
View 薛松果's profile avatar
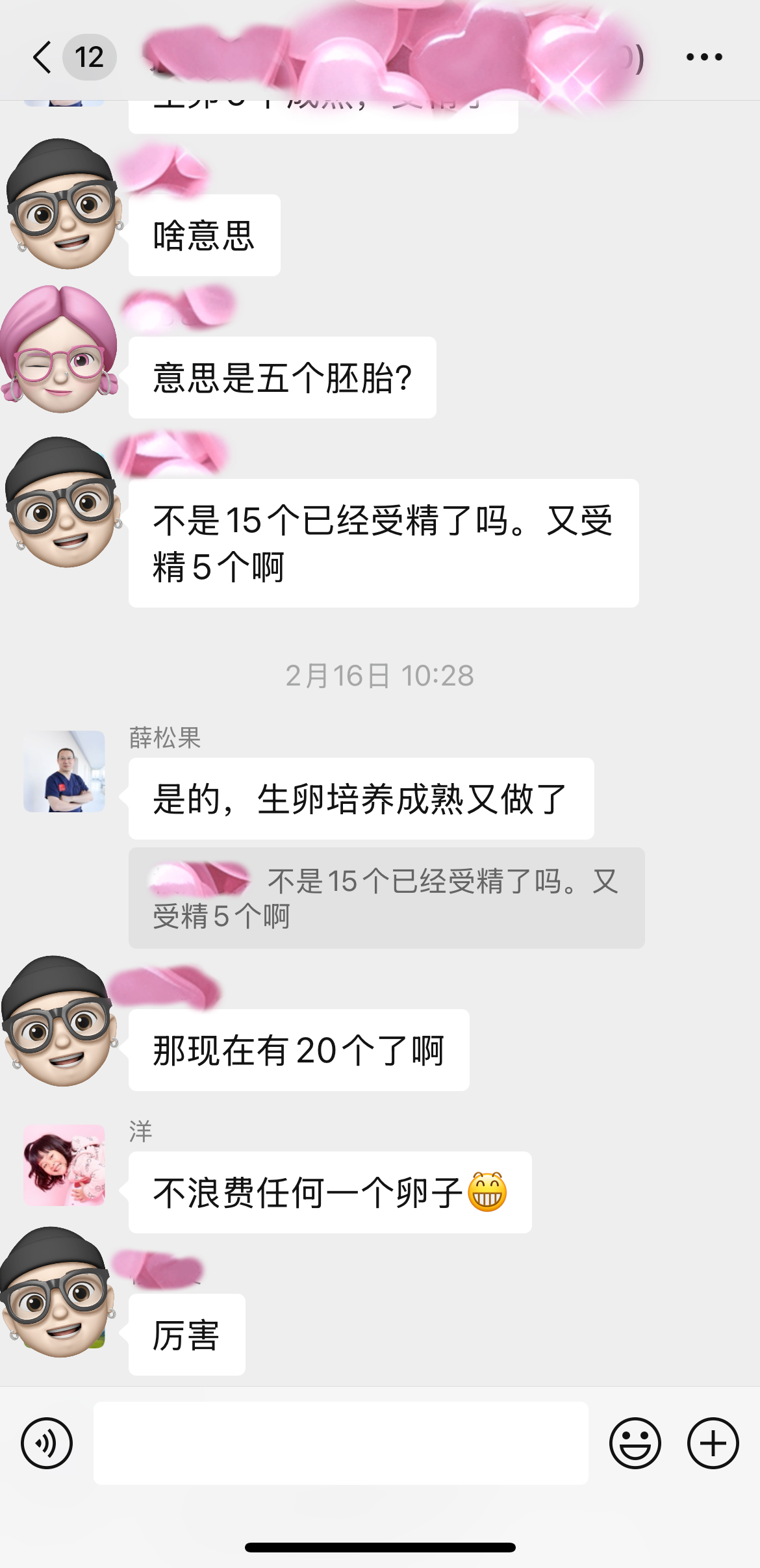[64, 771]
